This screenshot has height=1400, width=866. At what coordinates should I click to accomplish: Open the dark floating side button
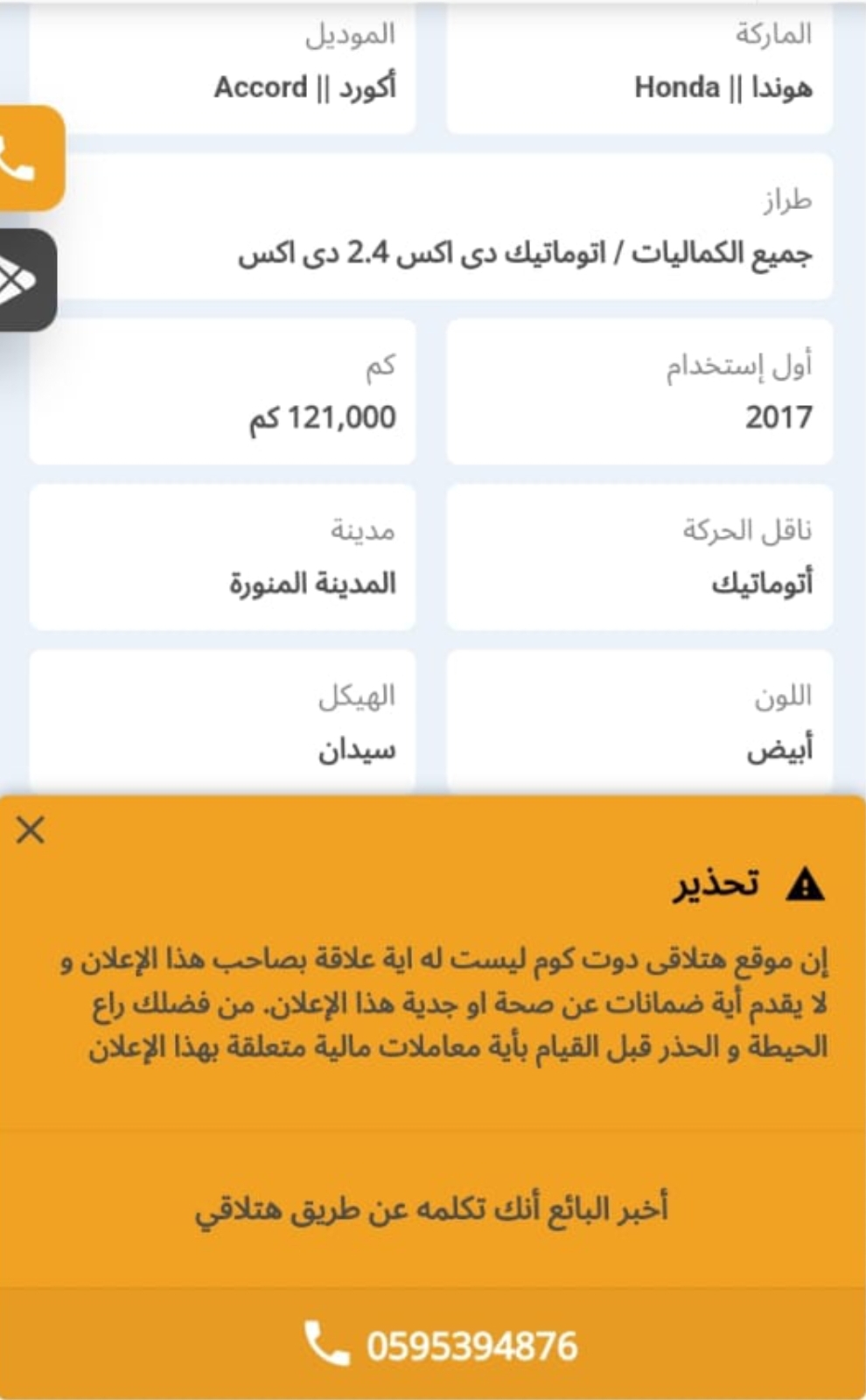coord(27,280)
